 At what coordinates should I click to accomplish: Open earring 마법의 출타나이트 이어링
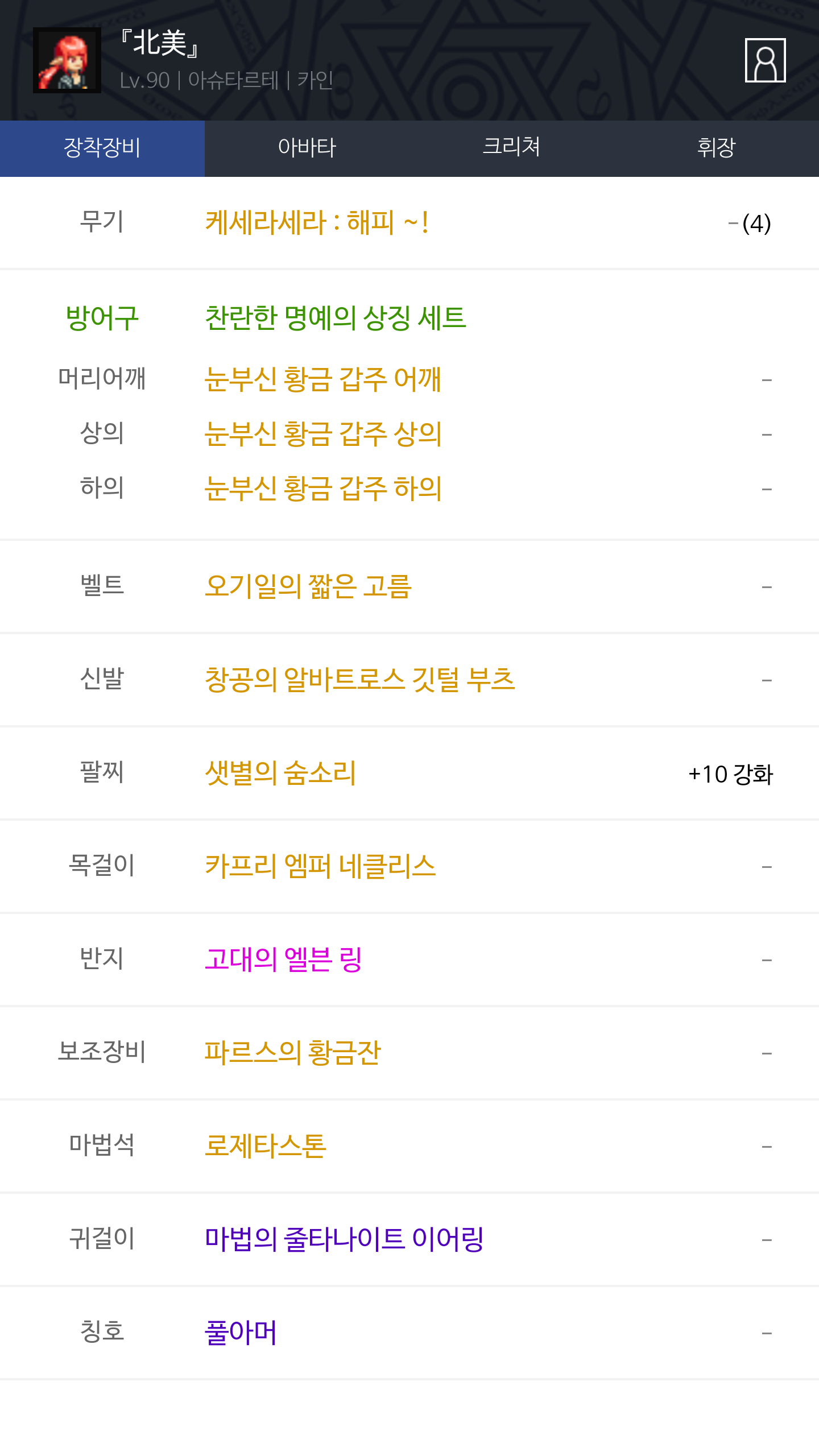344,1239
